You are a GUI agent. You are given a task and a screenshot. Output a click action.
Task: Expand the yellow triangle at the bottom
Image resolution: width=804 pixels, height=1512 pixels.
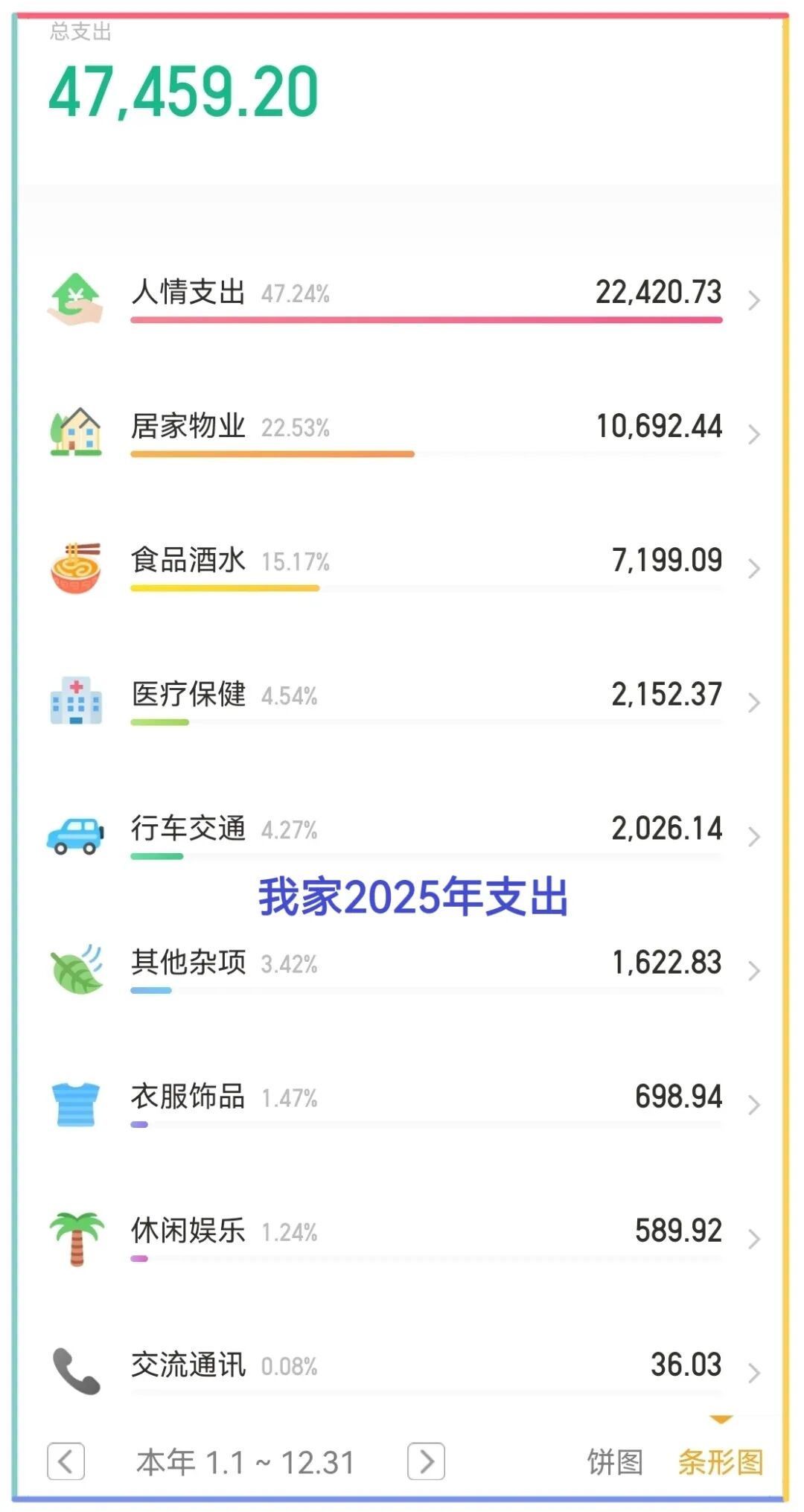pos(720,1417)
